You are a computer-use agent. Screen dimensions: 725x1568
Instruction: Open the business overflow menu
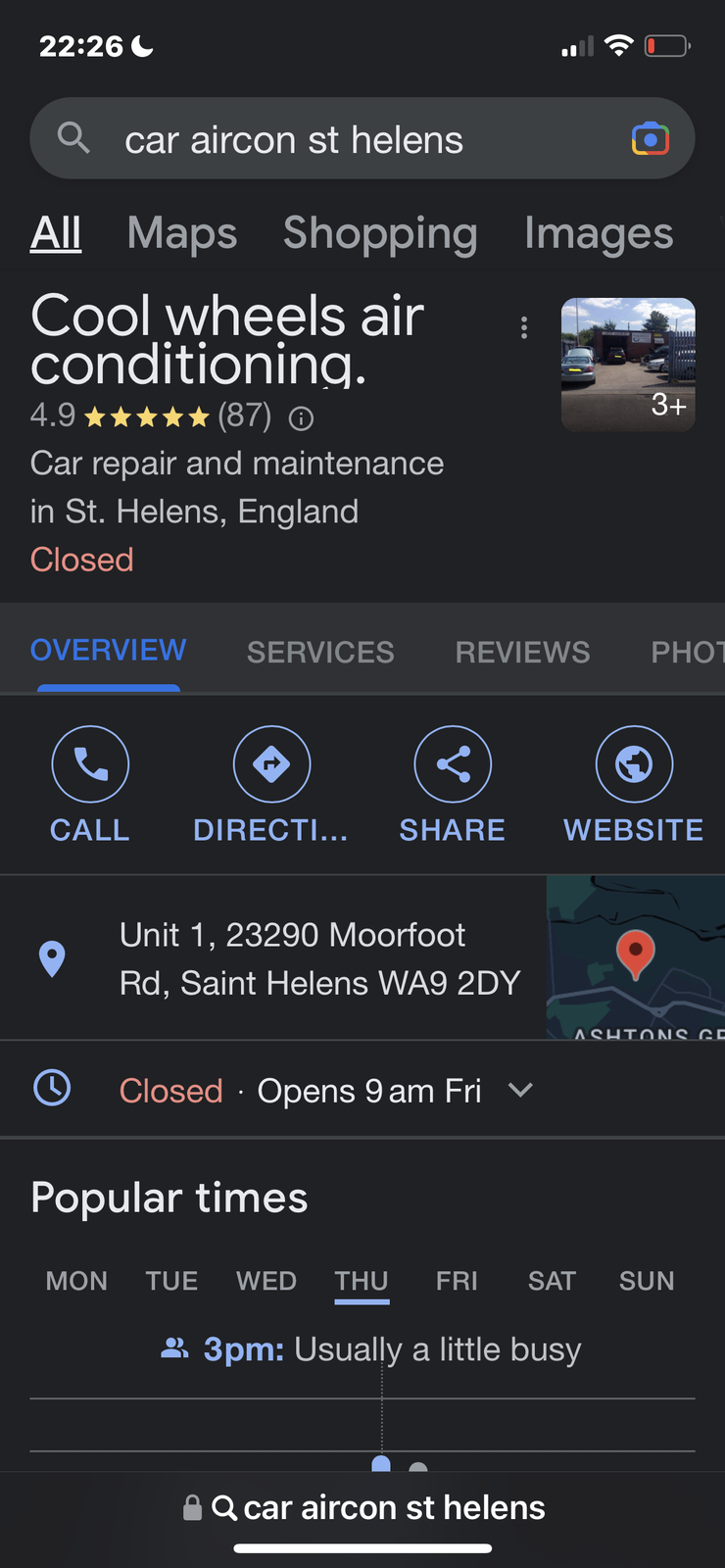pyautogui.click(x=524, y=327)
